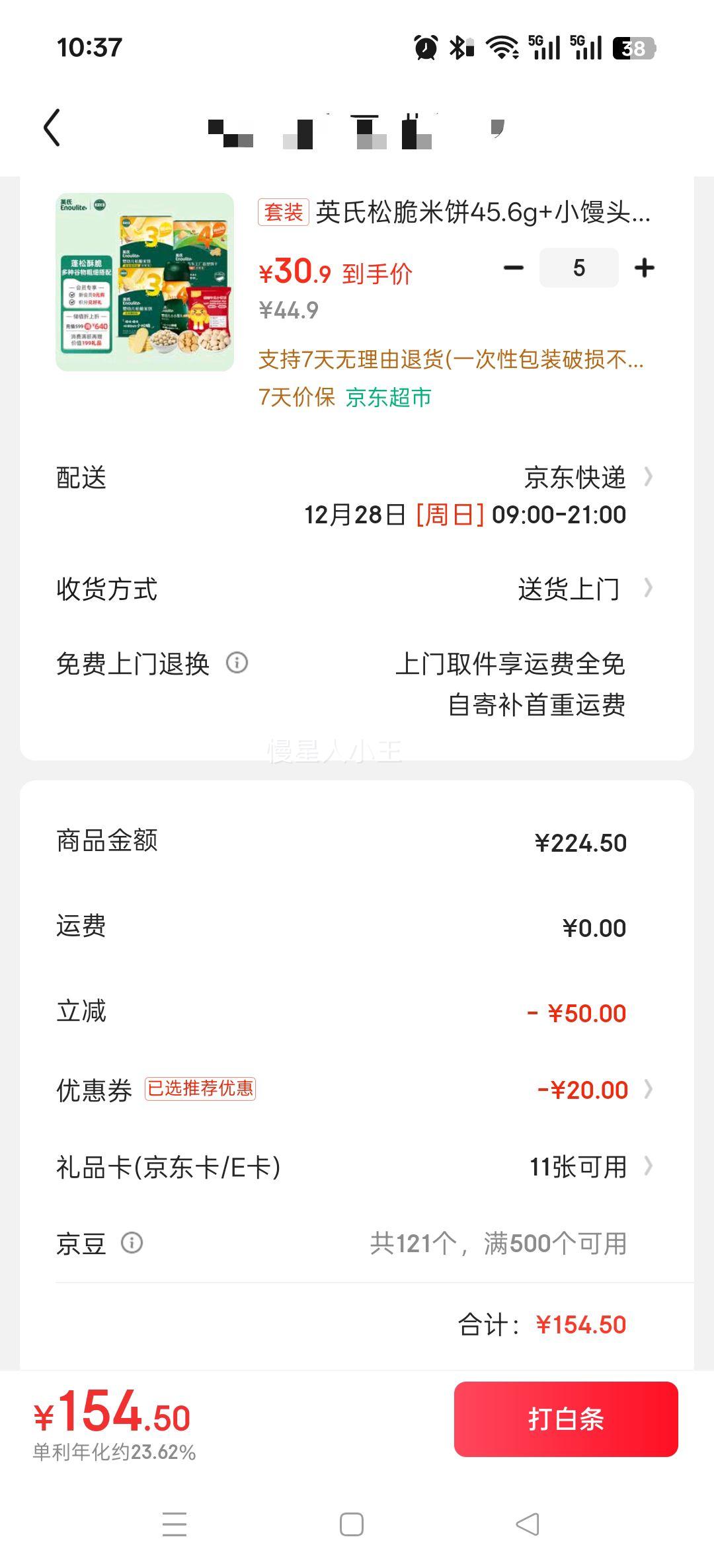Increase item quantity with the plus button
This screenshot has width=714, height=1568.
pyautogui.click(x=644, y=268)
